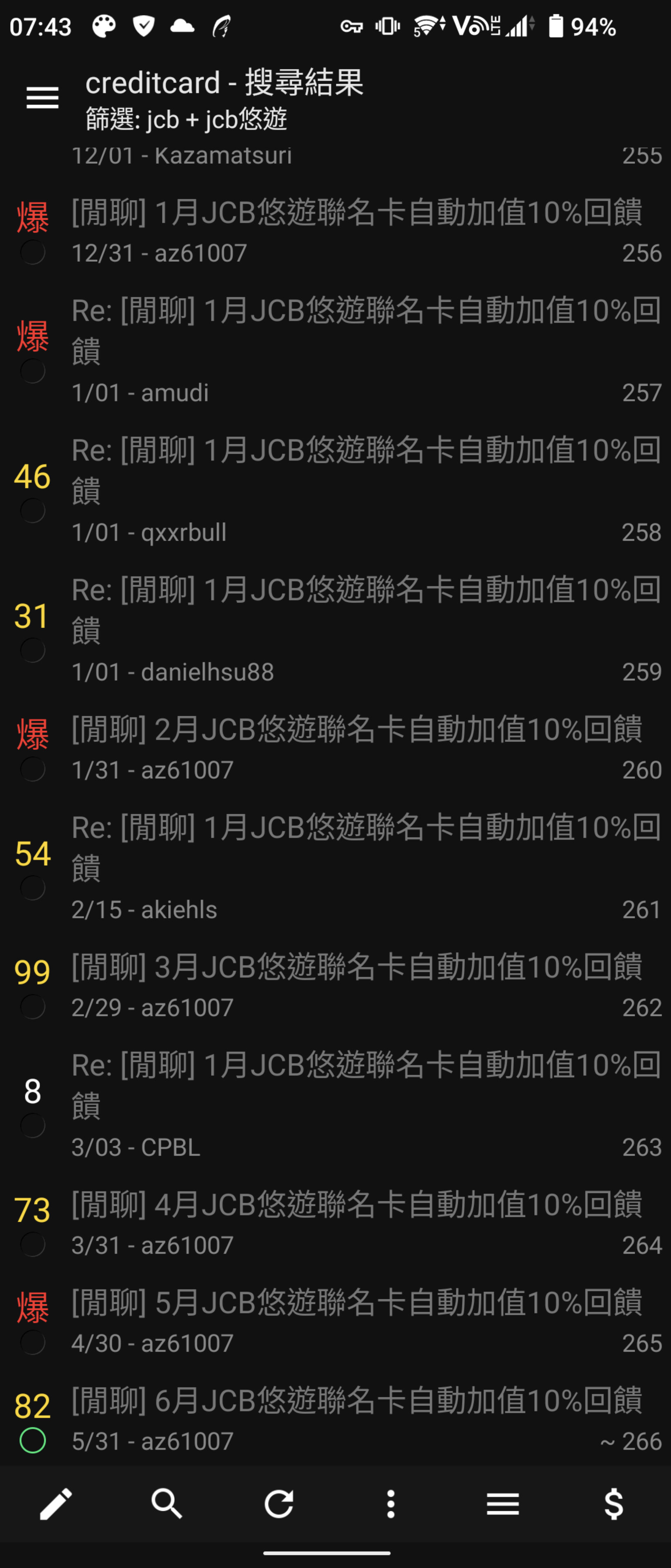671x1568 pixels.
Task: Open the 4月JCB悠遊聯名卡 post numbered 264
Action: [356, 1223]
